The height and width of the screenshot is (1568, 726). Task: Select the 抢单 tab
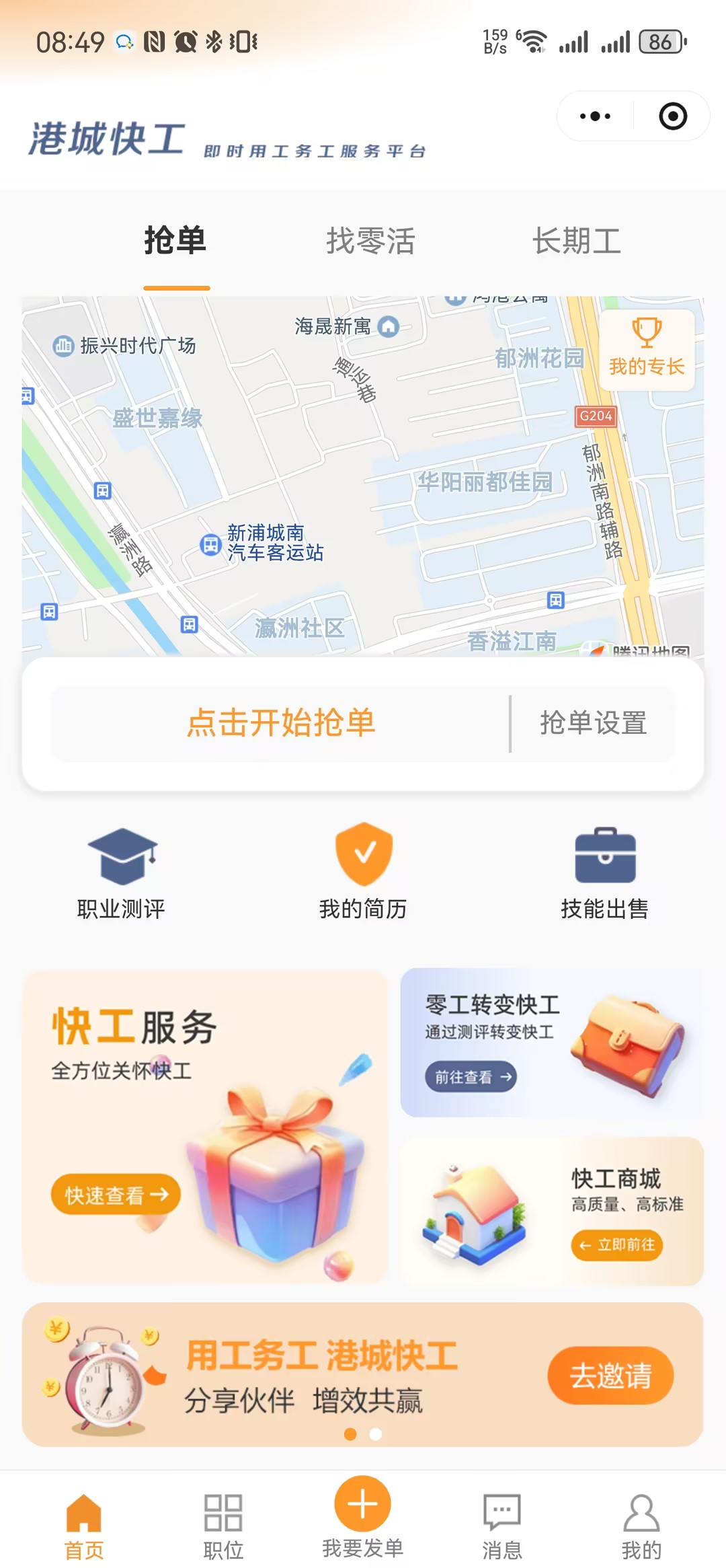(175, 241)
